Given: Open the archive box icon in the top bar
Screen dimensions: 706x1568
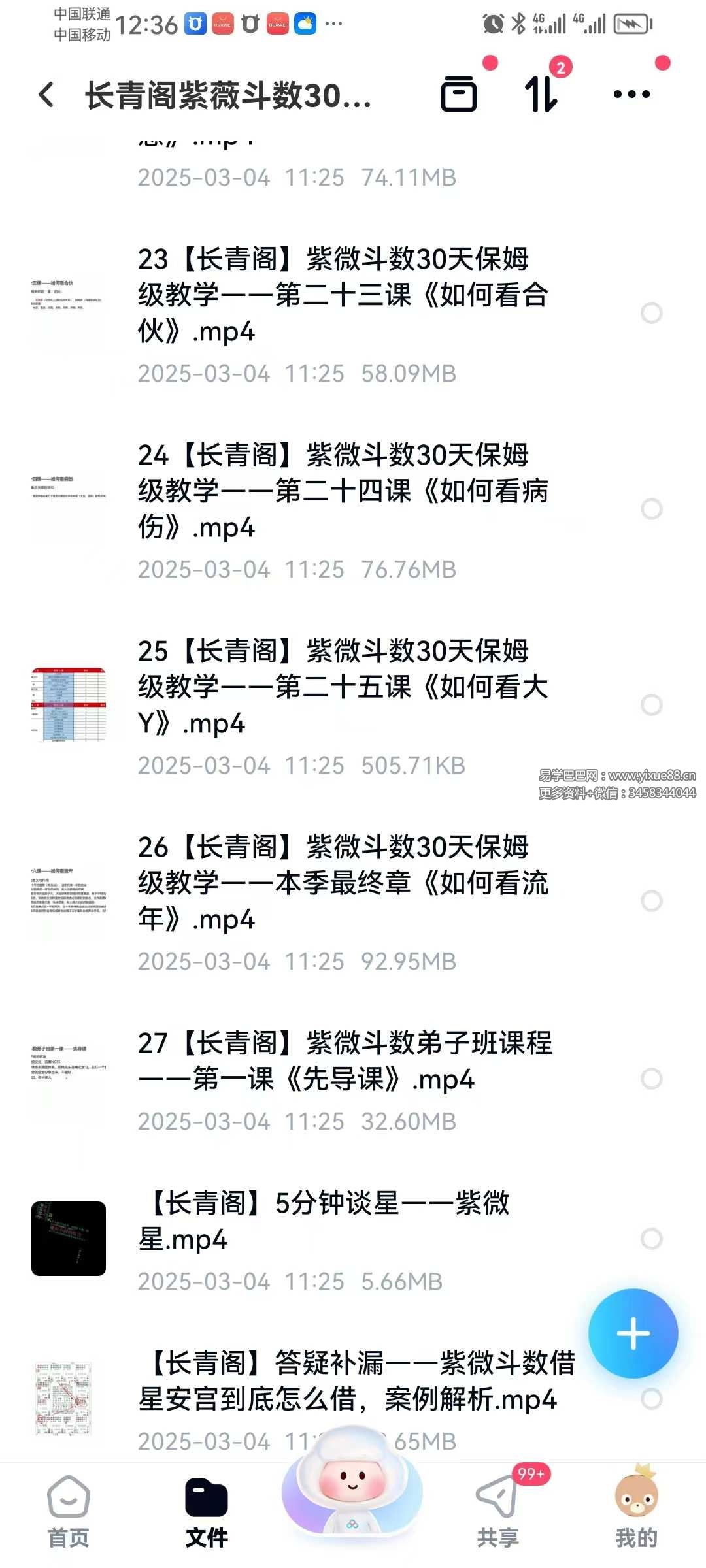Looking at the screenshot, I should pyautogui.click(x=459, y=94).
